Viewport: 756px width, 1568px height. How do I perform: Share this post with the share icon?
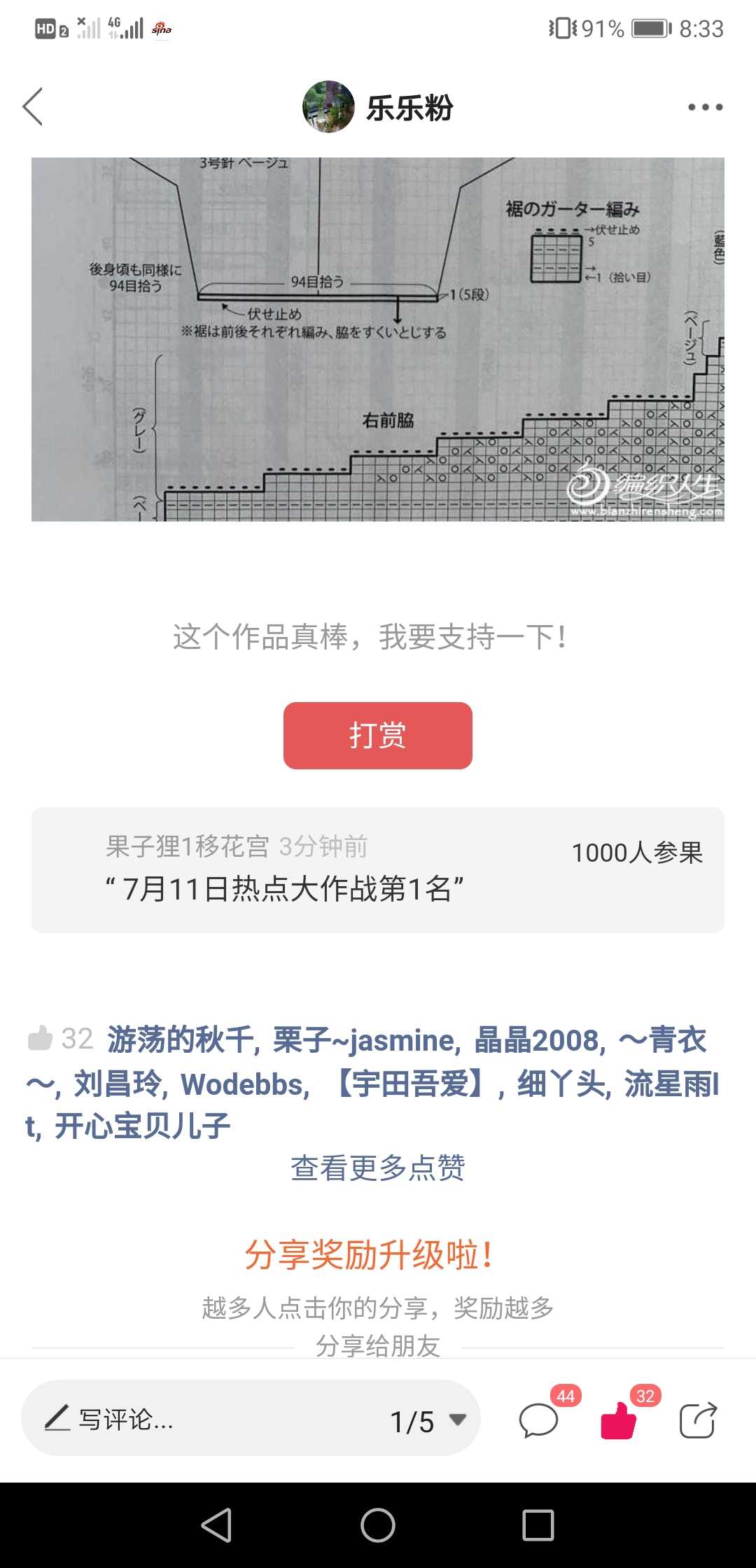699,1421
